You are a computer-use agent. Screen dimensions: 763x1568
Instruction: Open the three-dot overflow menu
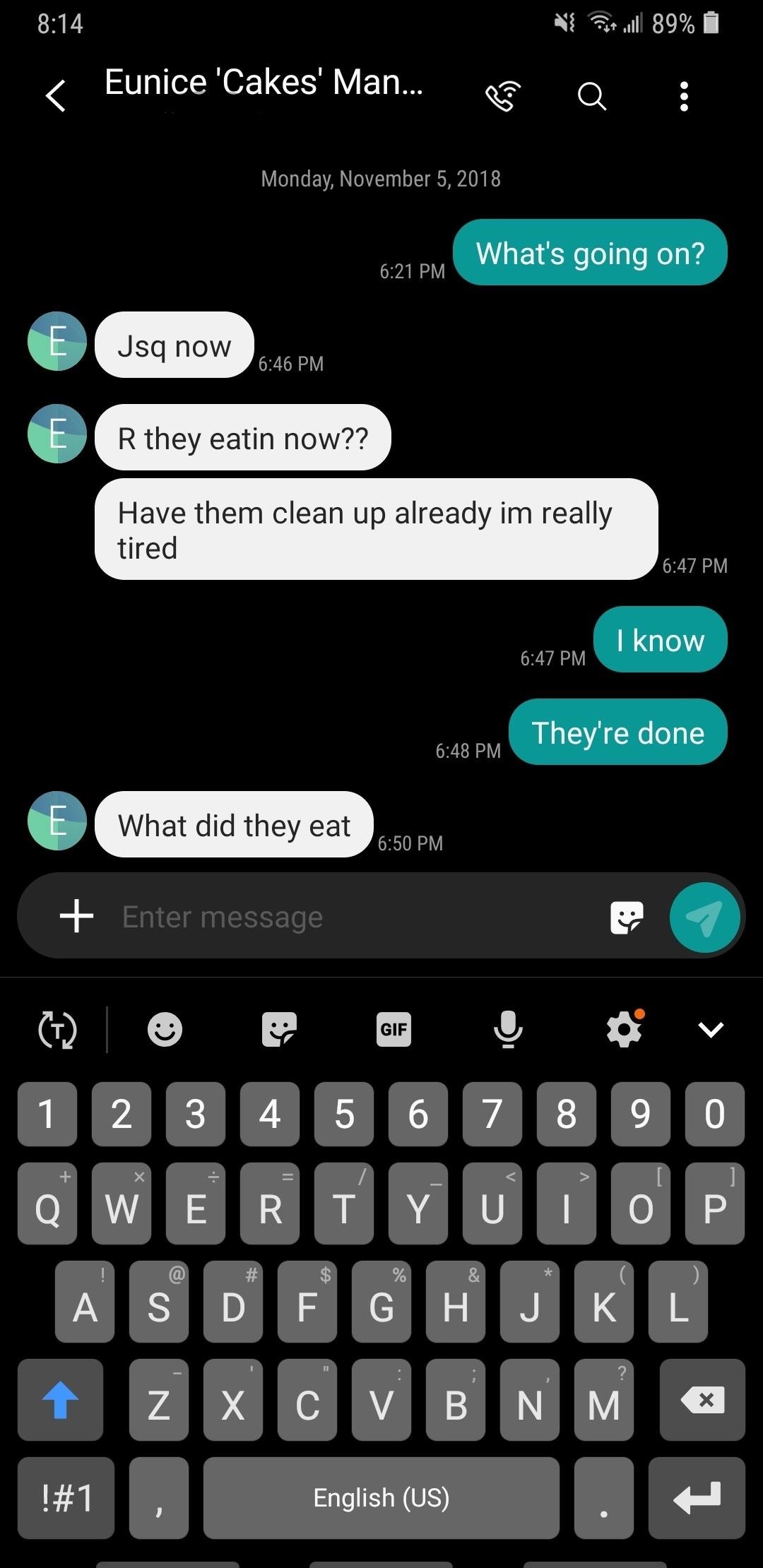pyautogui.click(x=683, y=95)
